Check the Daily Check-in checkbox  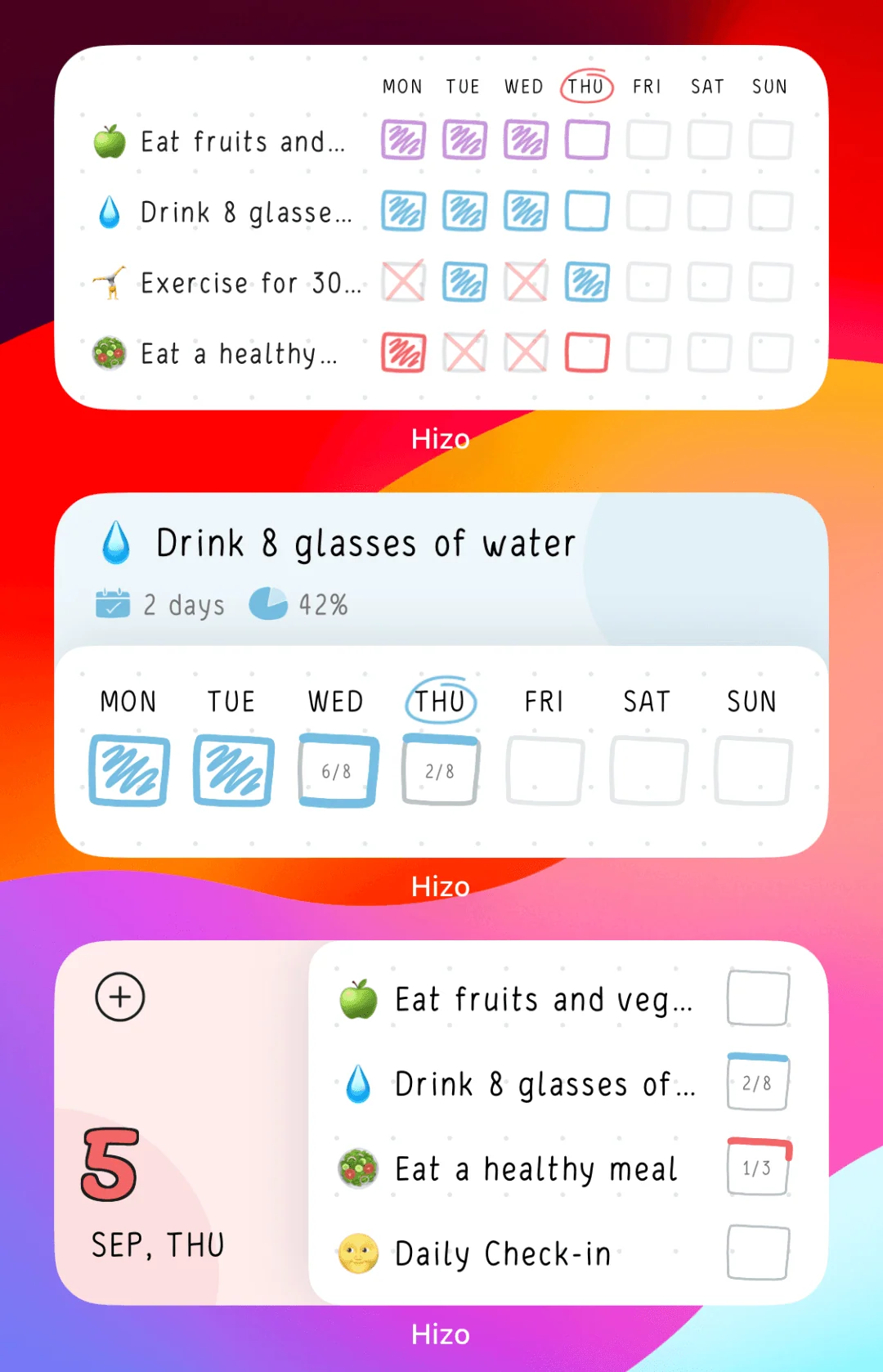pyautogui.click(x=756, y=1251)
